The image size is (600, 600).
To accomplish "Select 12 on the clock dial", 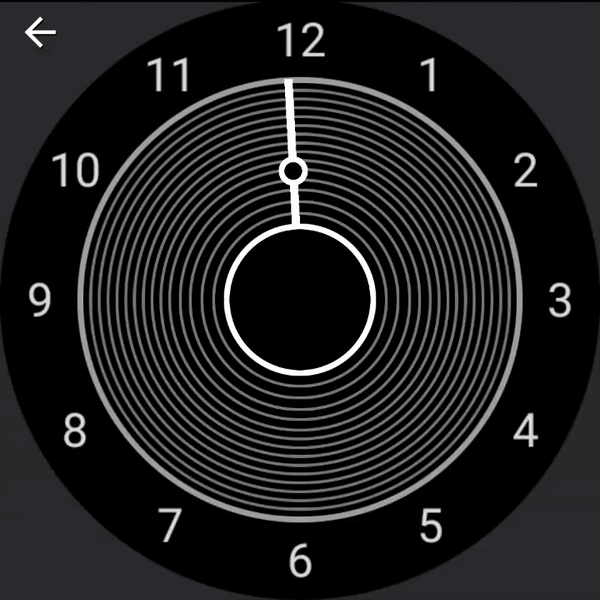I will point(301,41).
